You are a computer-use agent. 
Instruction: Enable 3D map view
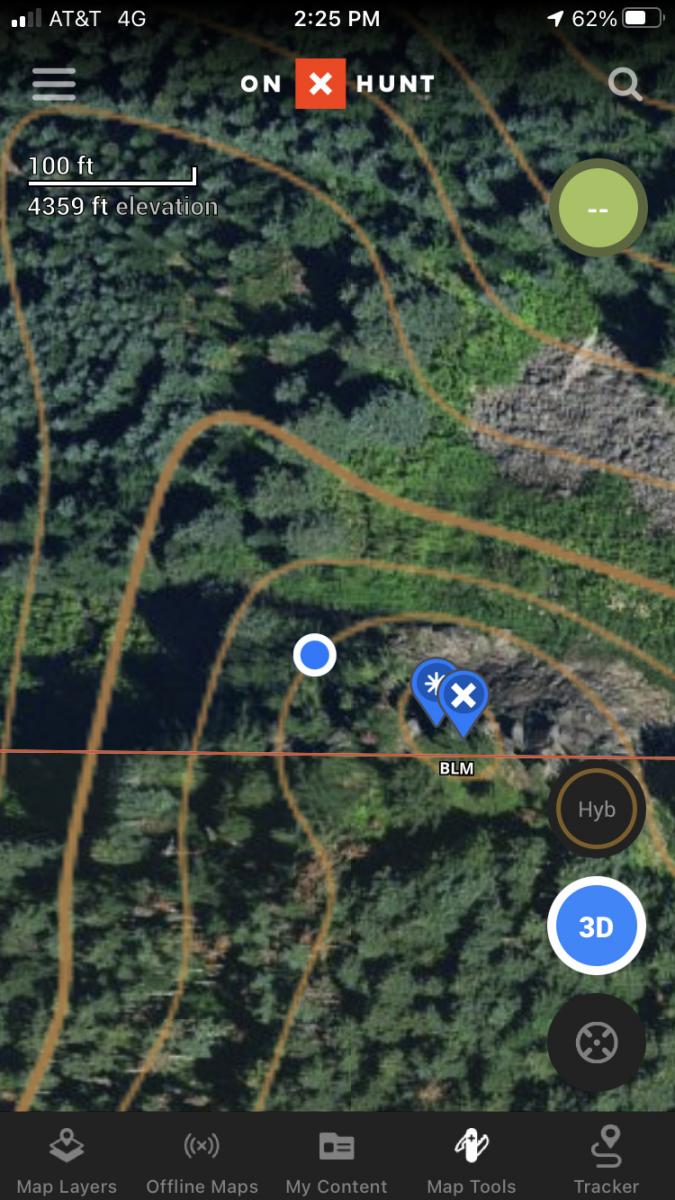[x=596, y=926]
